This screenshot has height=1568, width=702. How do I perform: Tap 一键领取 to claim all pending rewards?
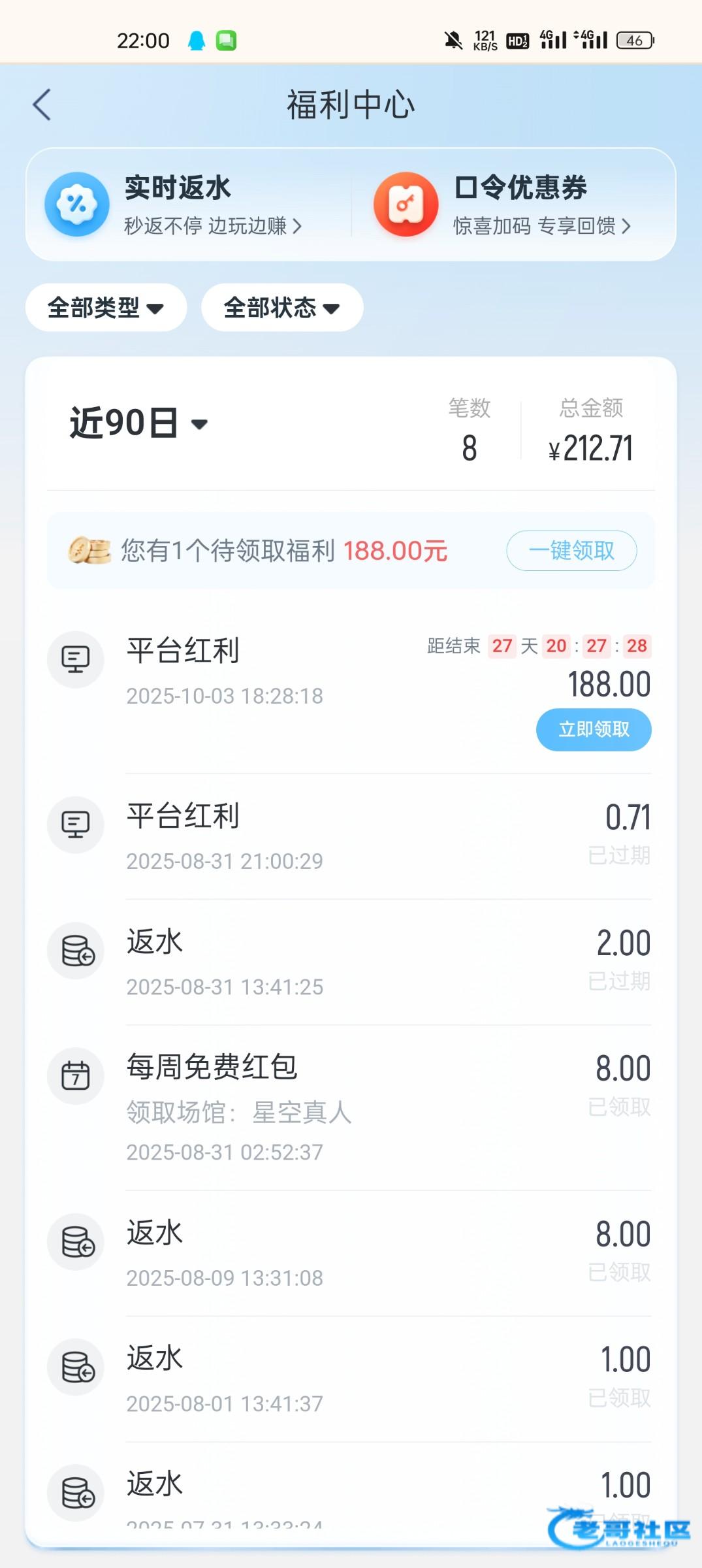pos(571,551)
